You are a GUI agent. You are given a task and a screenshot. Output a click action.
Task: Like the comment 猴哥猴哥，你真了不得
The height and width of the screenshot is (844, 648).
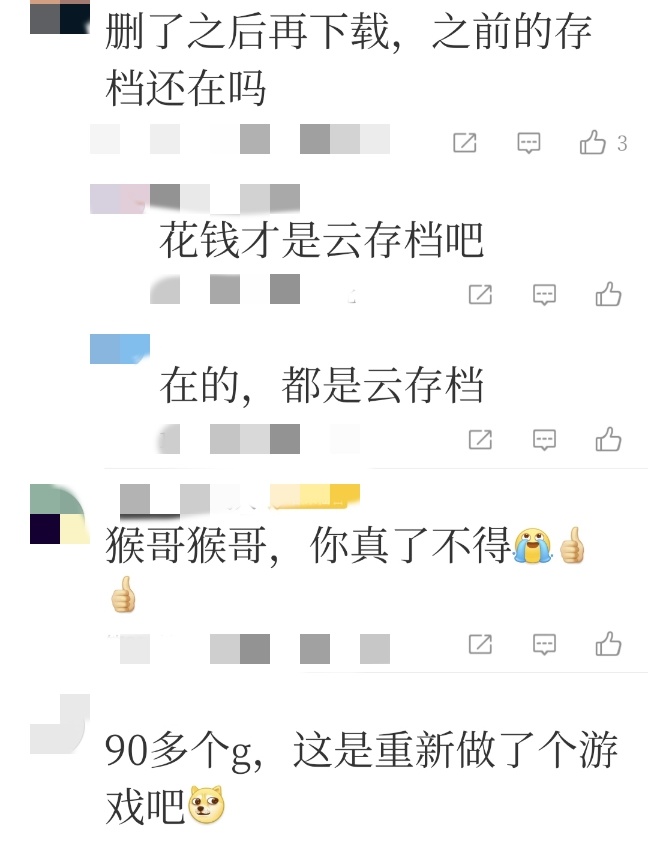(608, 644)
